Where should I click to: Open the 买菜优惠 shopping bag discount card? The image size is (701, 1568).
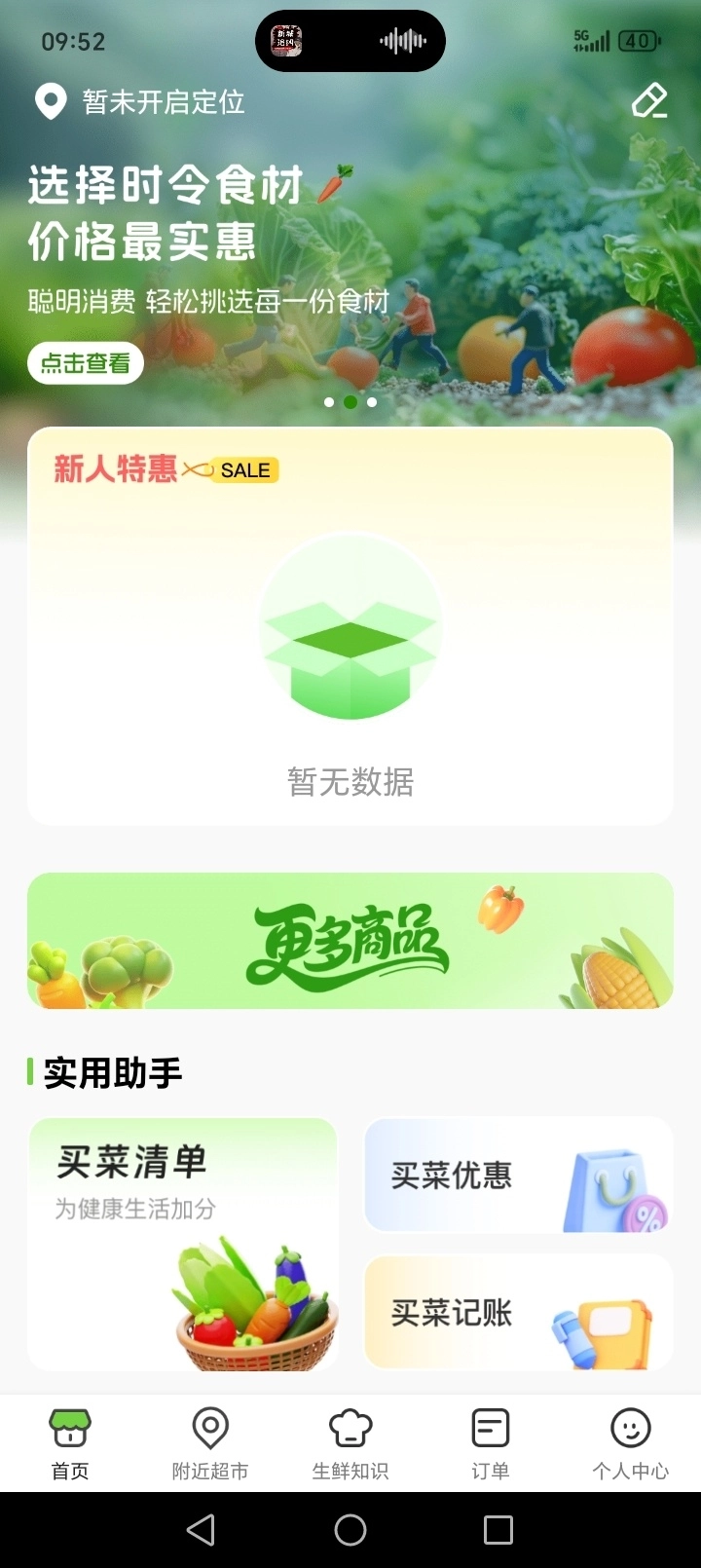click(x=517, y=1176)
